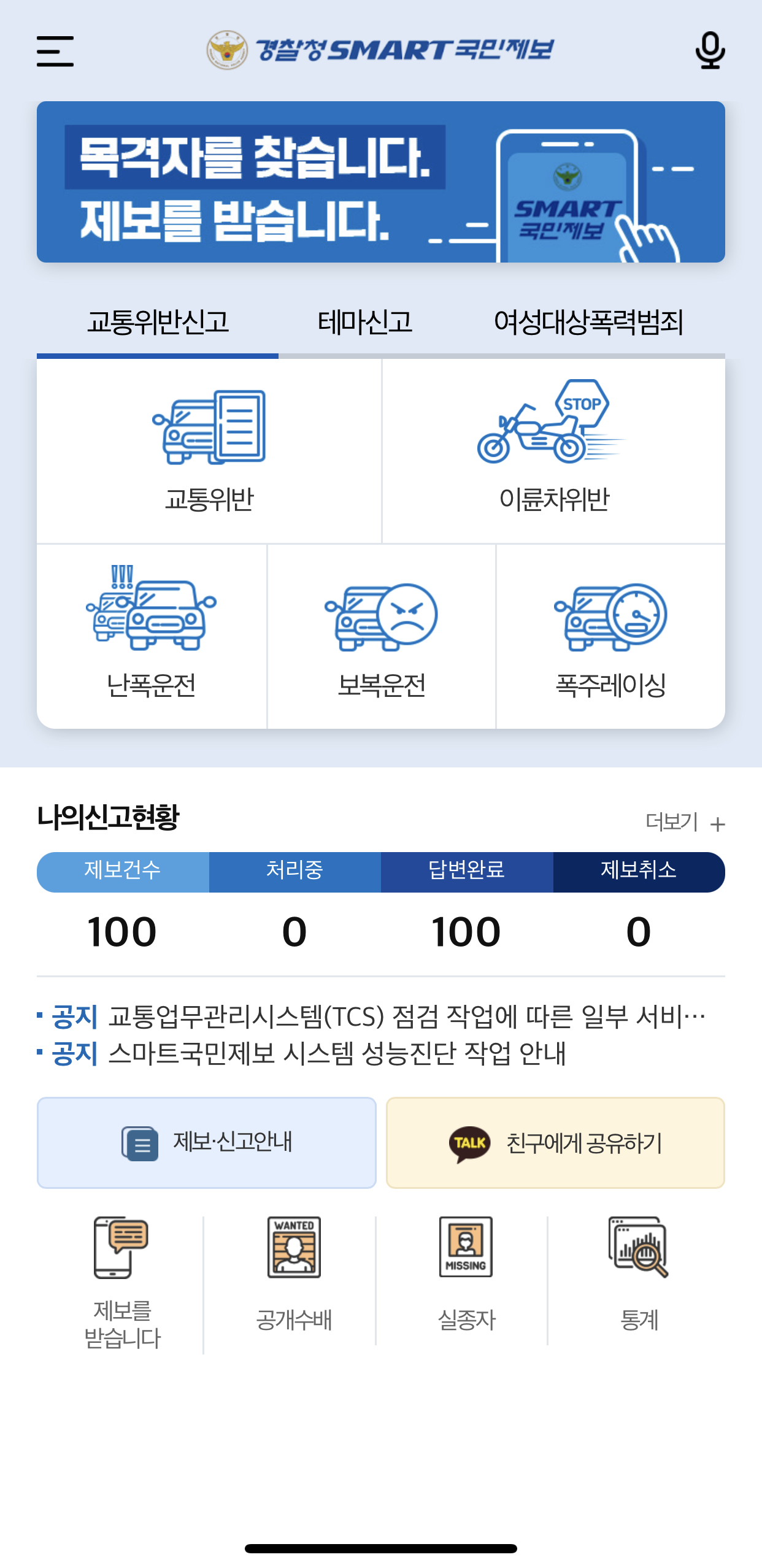This screenshot has width=762, height=1568.
Task: Share with friends via KakaoTalk
Action: point(555,1143)
